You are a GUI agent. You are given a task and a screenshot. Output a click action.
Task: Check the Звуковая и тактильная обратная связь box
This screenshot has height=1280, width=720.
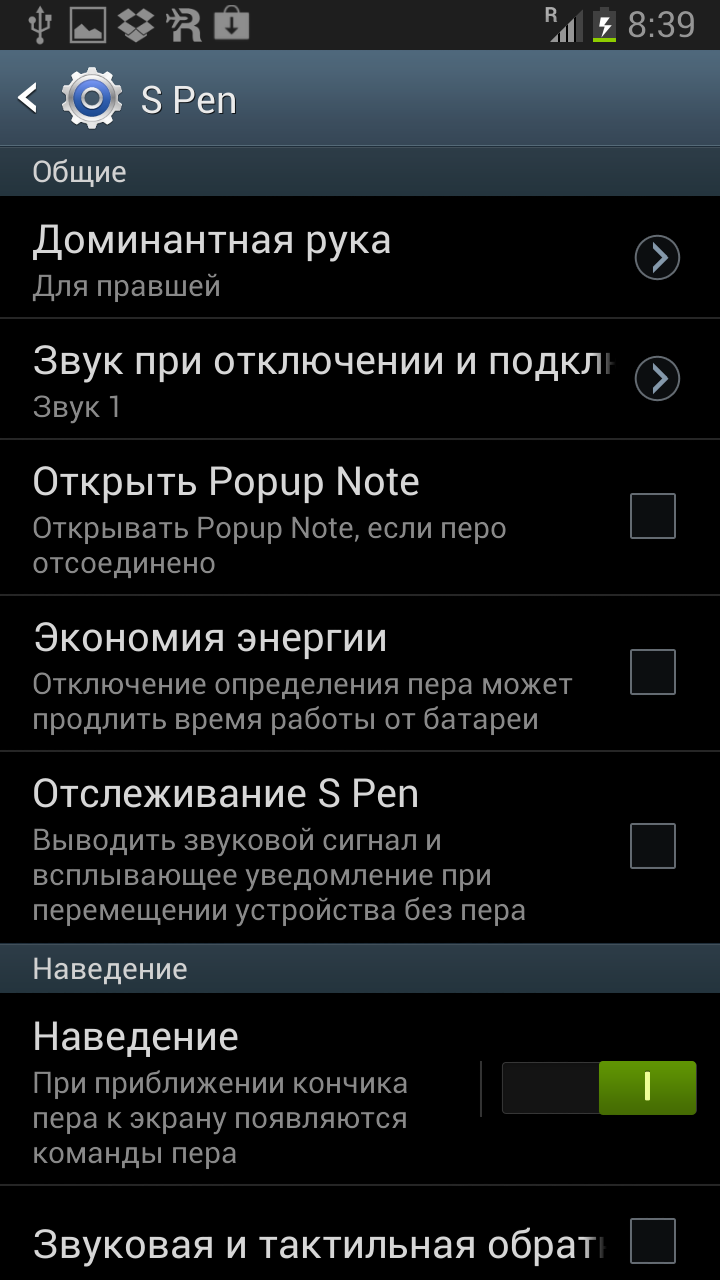click(x=653, y=1241)
